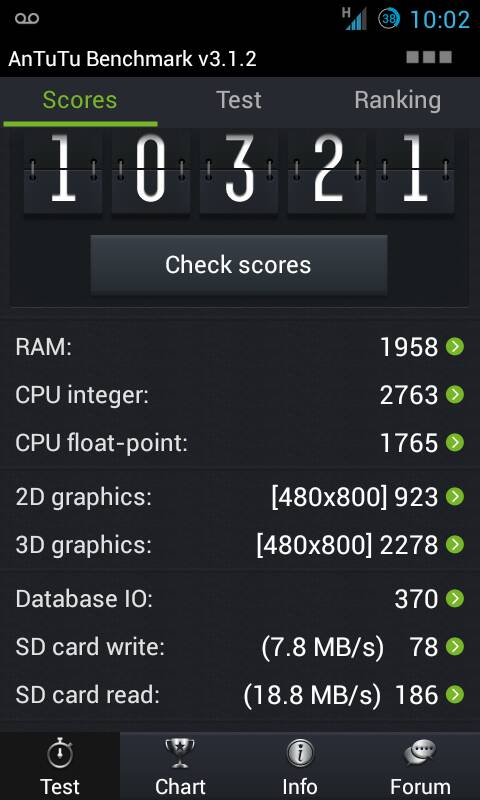Open the three-square overflow menu
480x800 pixels.
click(428, 57)
